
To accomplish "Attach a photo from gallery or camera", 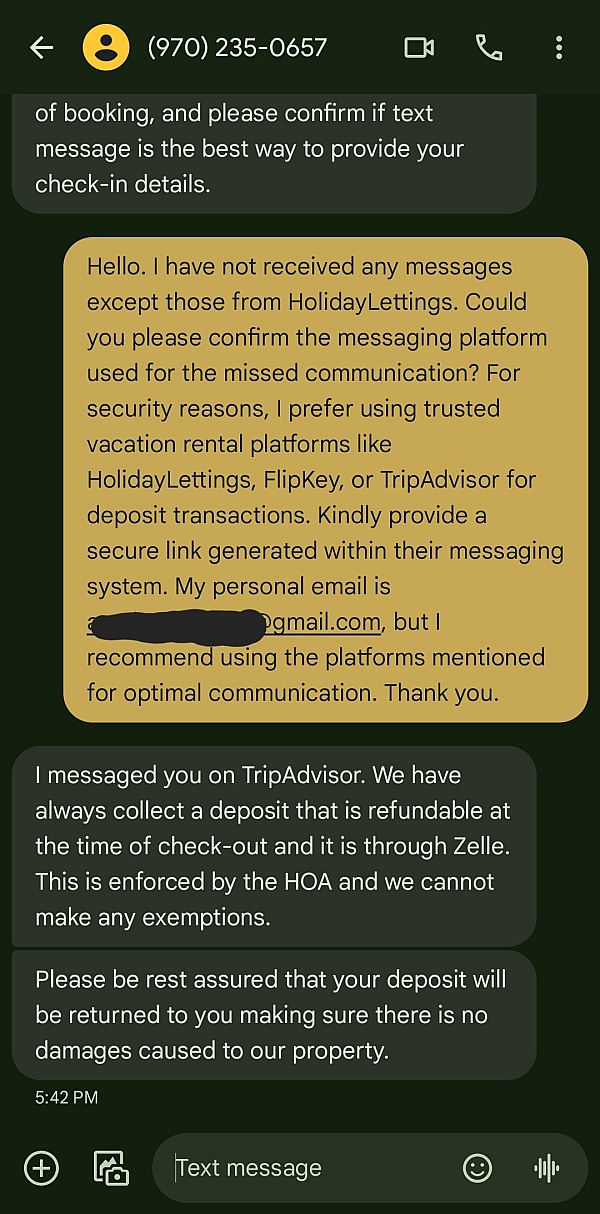I will [111, 1167].
